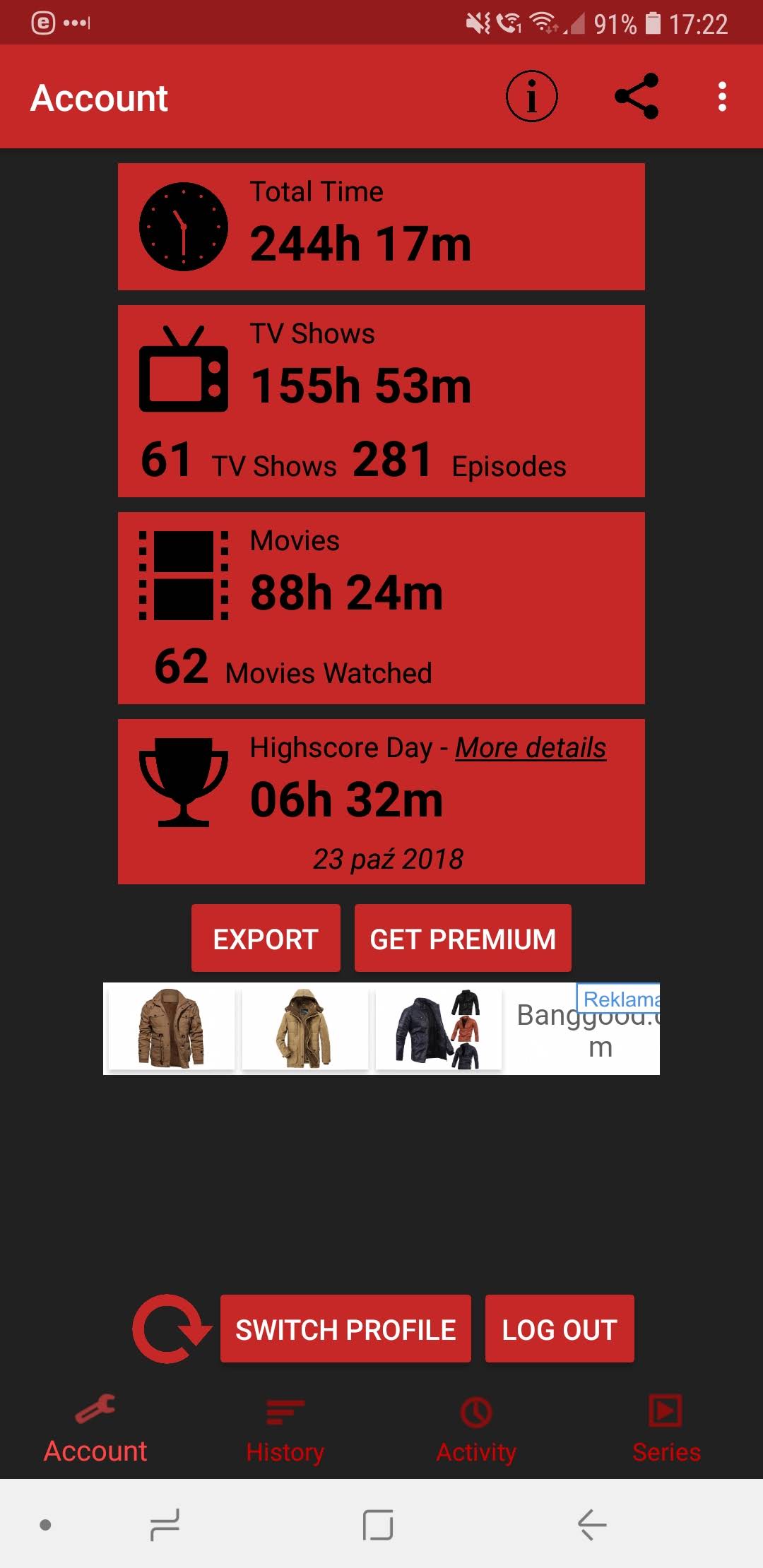Screen dimensions: 763x1568
Task: Share your account stats
Action: (637, 97)
